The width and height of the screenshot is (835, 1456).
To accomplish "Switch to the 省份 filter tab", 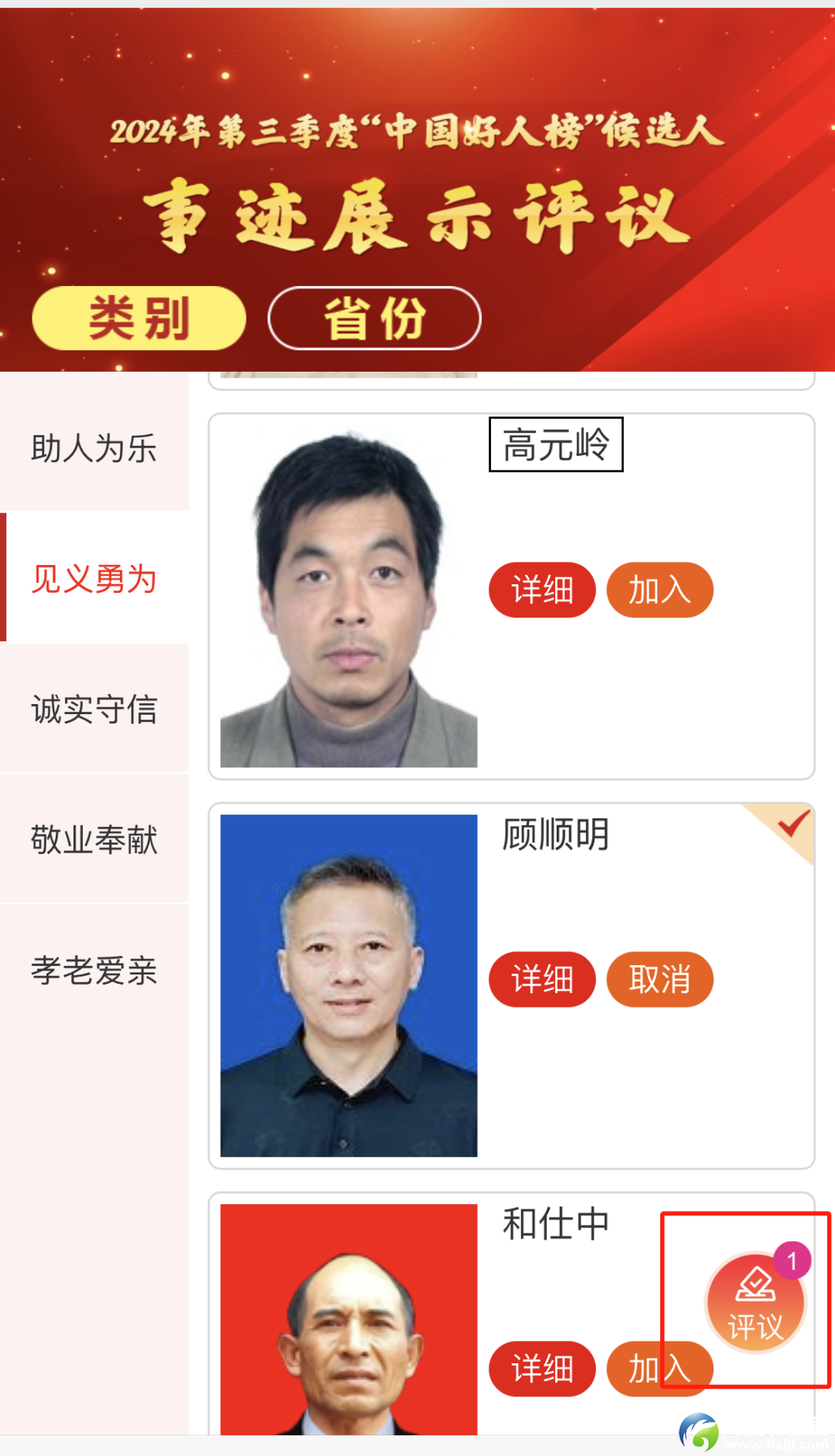I will [x=374, y=318].
